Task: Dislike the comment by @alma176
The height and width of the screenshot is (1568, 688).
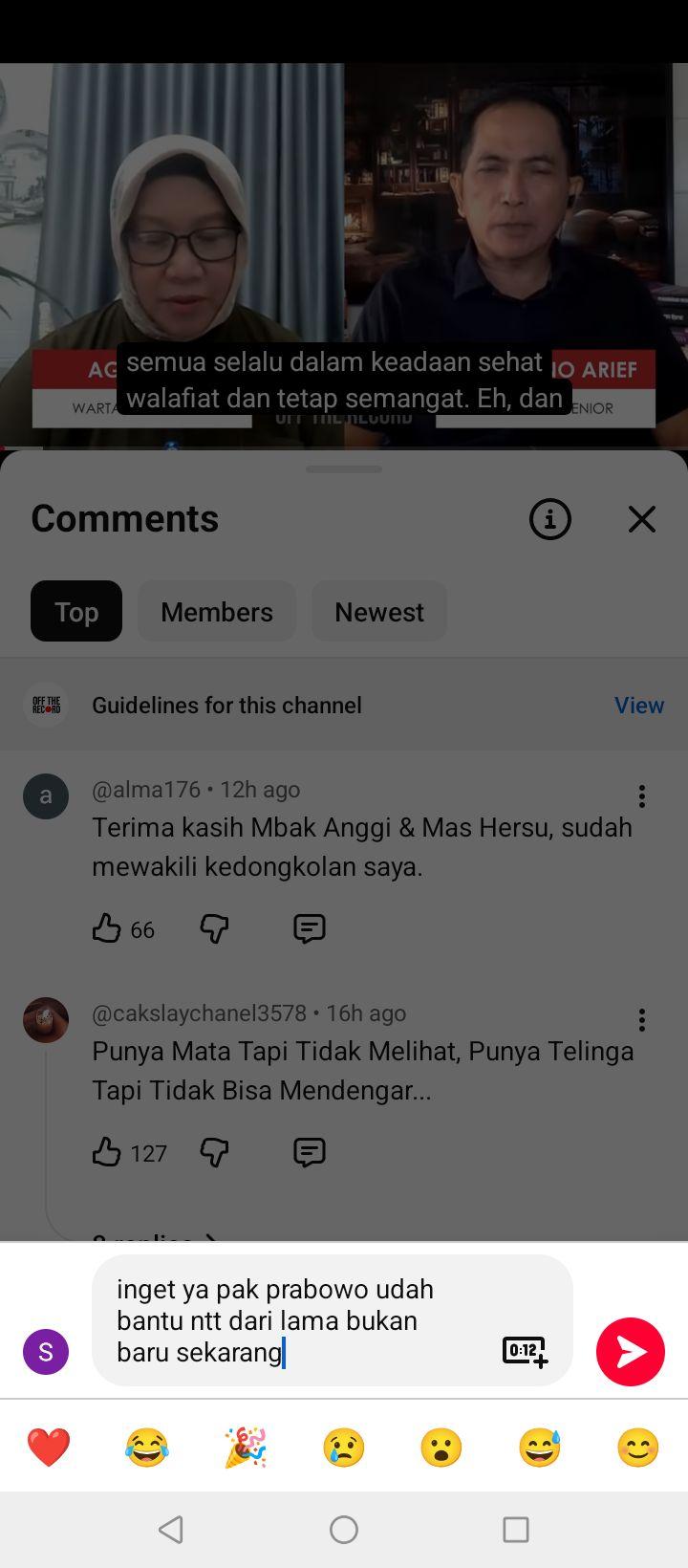Action: (x=214, y=928)
